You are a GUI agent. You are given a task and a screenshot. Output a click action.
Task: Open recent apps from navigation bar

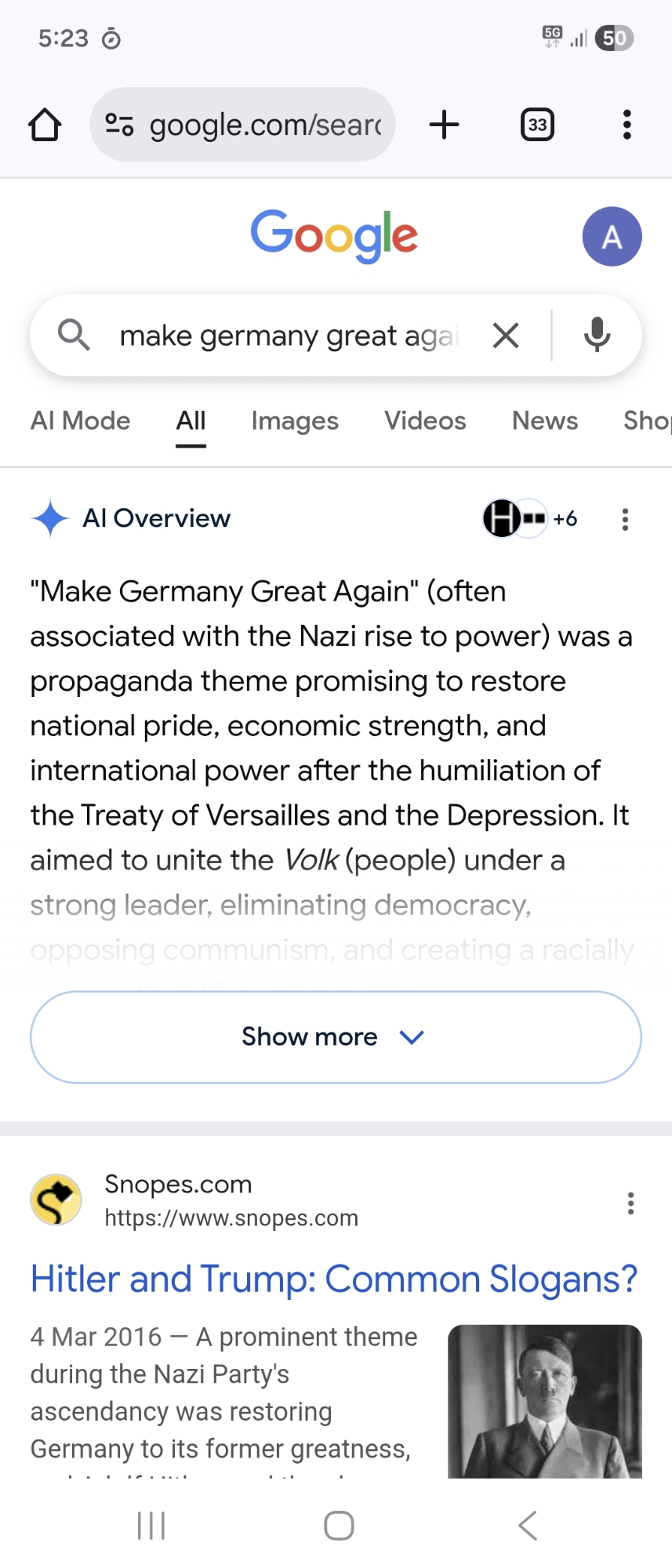[151, 1526]
